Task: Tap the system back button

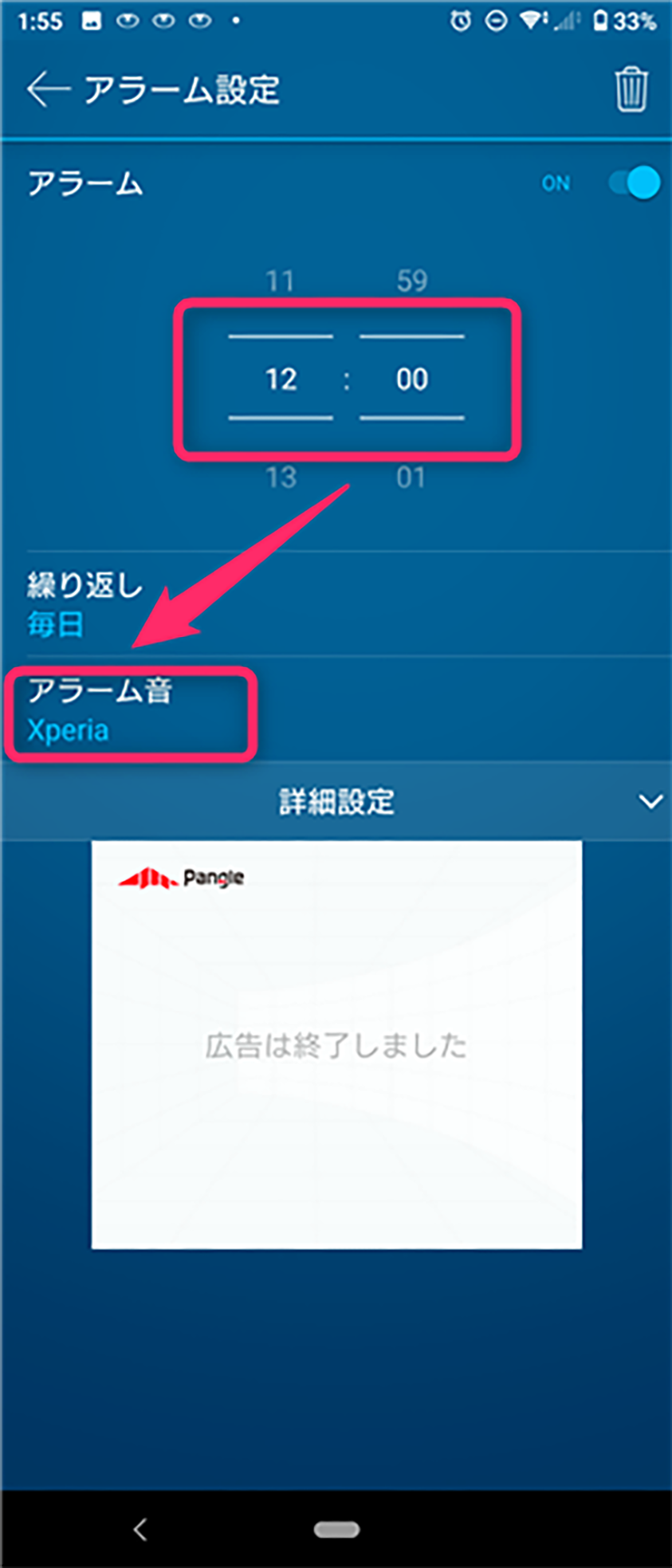Action: [140, 1529]
